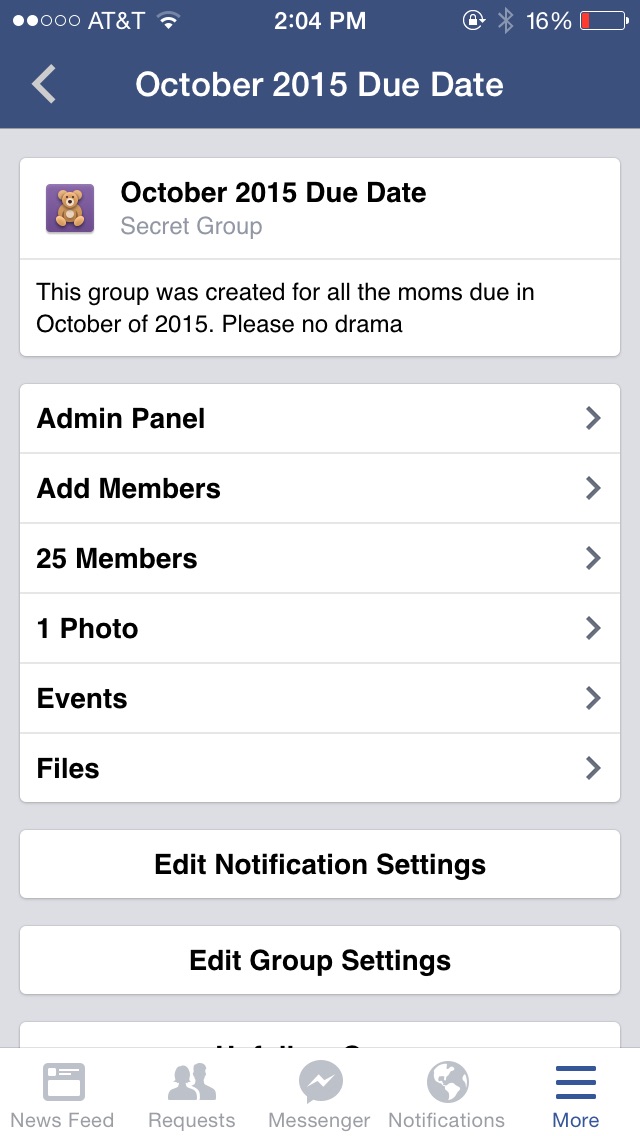Viewport: 640px width, 1136px height.
Task: Open the Admin Panel row
Action: pyautogui.click(x=320, y=418)
